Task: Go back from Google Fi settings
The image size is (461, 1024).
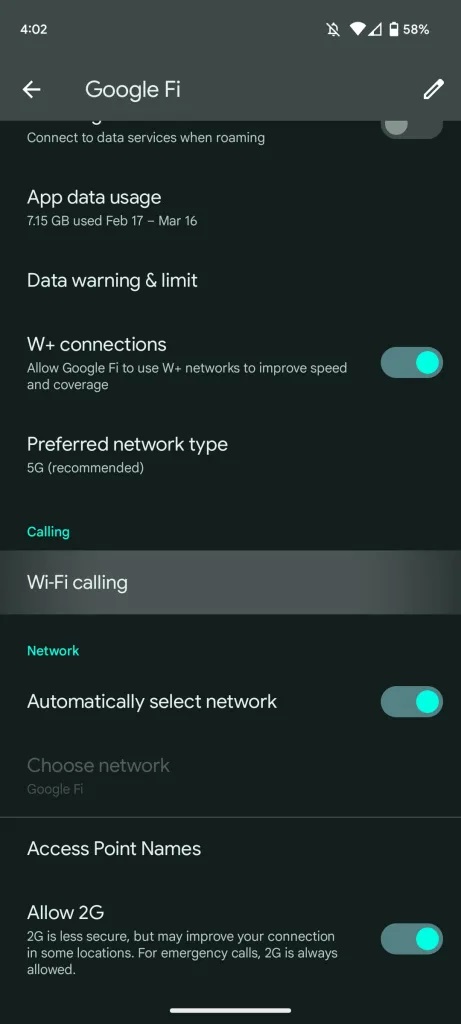Action: pyautogui.click(x=31, y=89)
